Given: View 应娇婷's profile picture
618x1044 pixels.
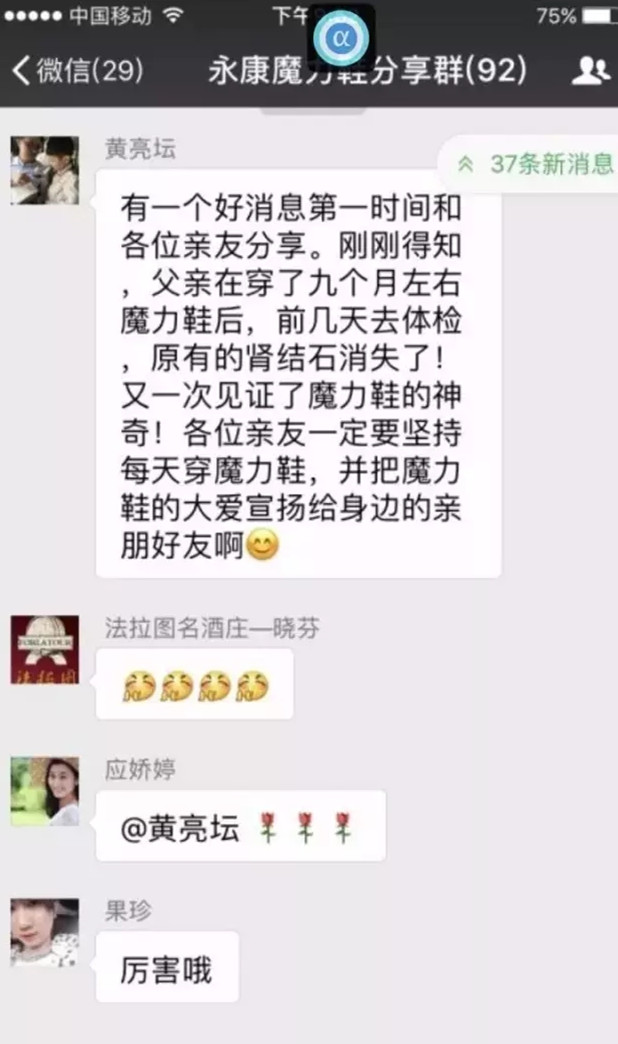Looking at the screenshot, I should [45, 791].
